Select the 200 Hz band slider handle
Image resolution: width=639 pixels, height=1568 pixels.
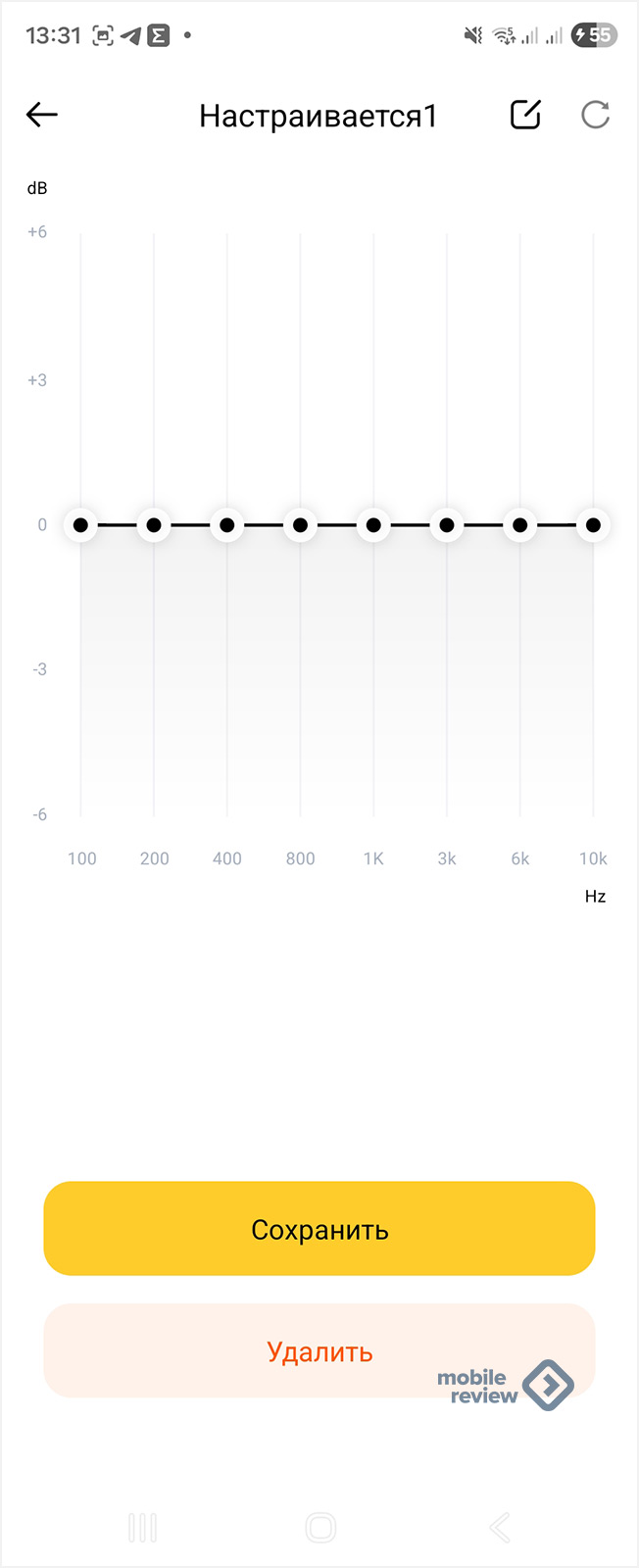(154, 525)
